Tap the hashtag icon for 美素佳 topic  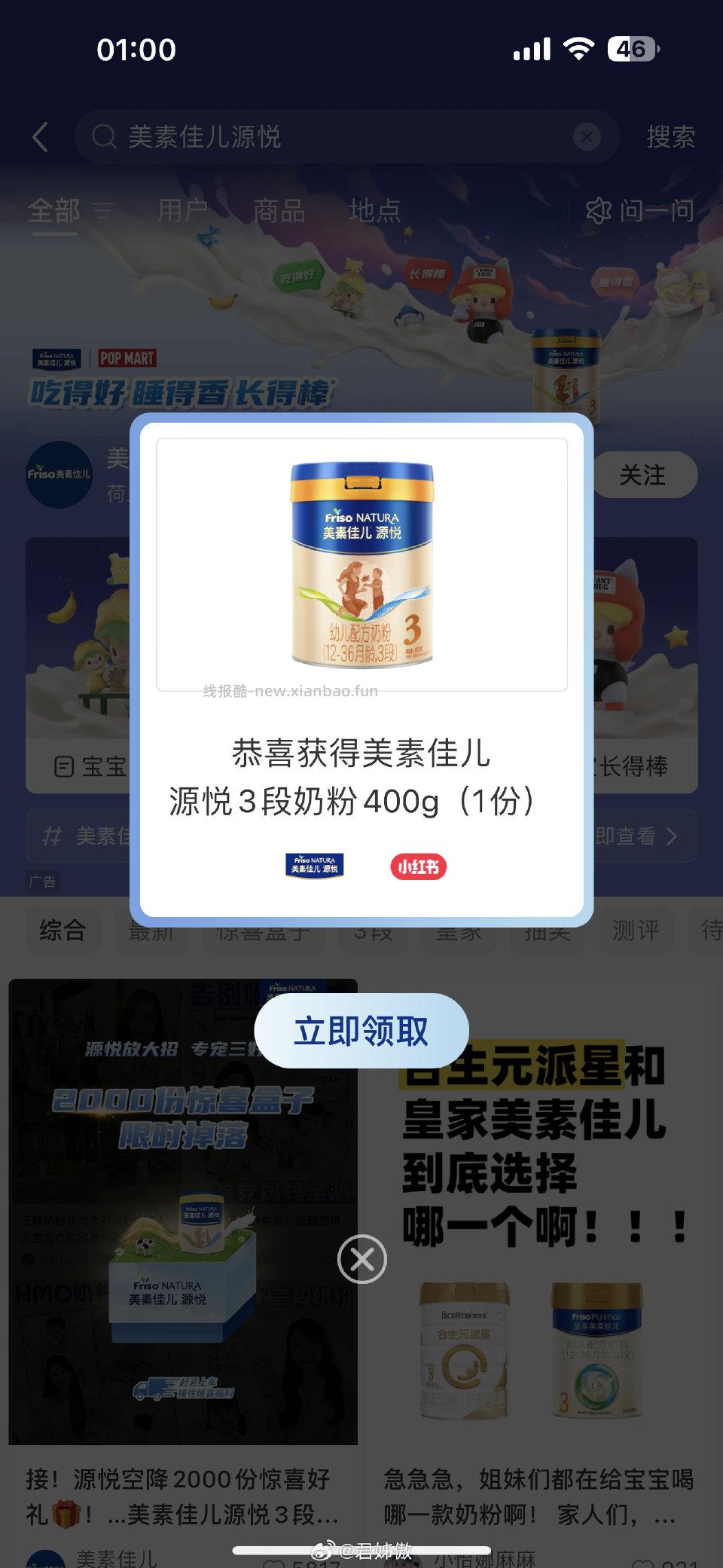(x=51, y=836)
